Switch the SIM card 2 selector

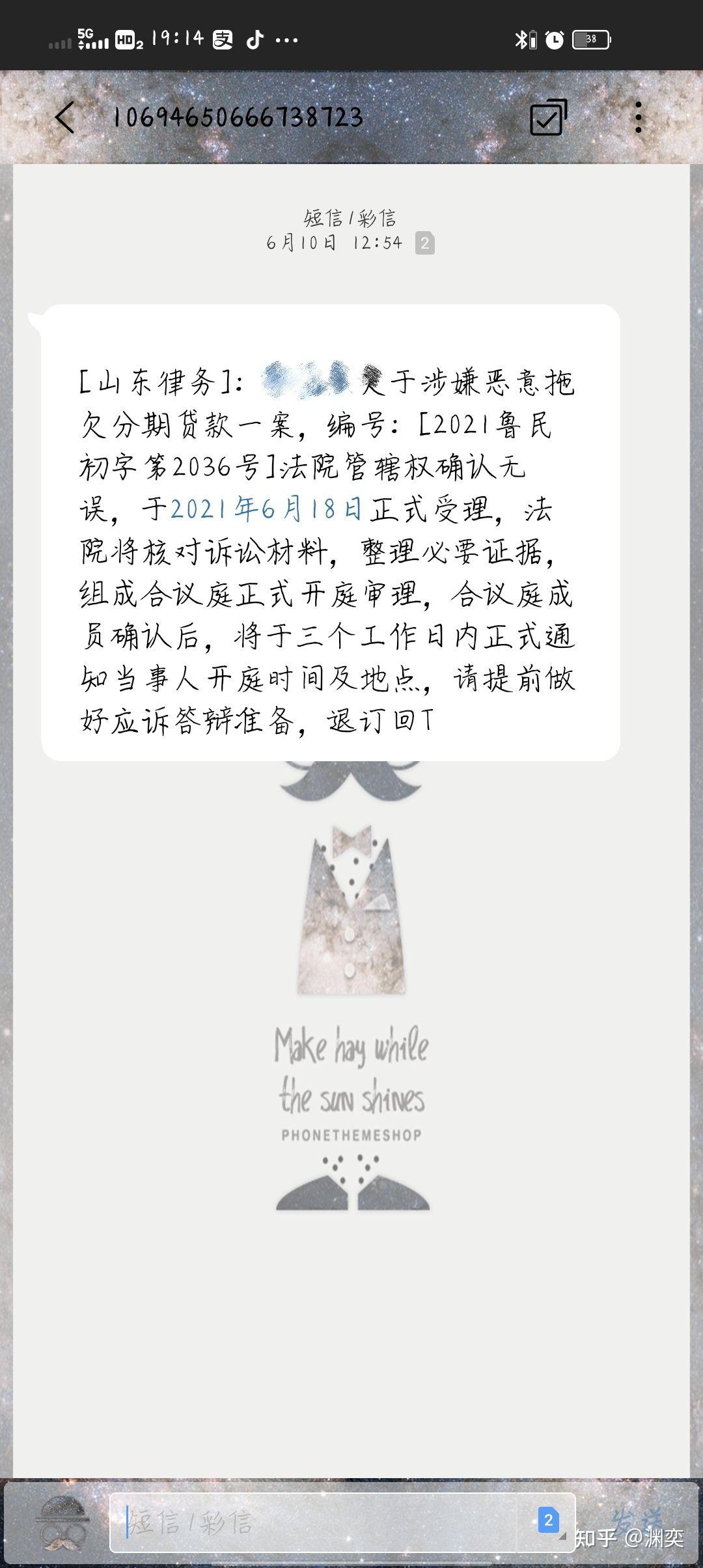[x=548, y=1520]
